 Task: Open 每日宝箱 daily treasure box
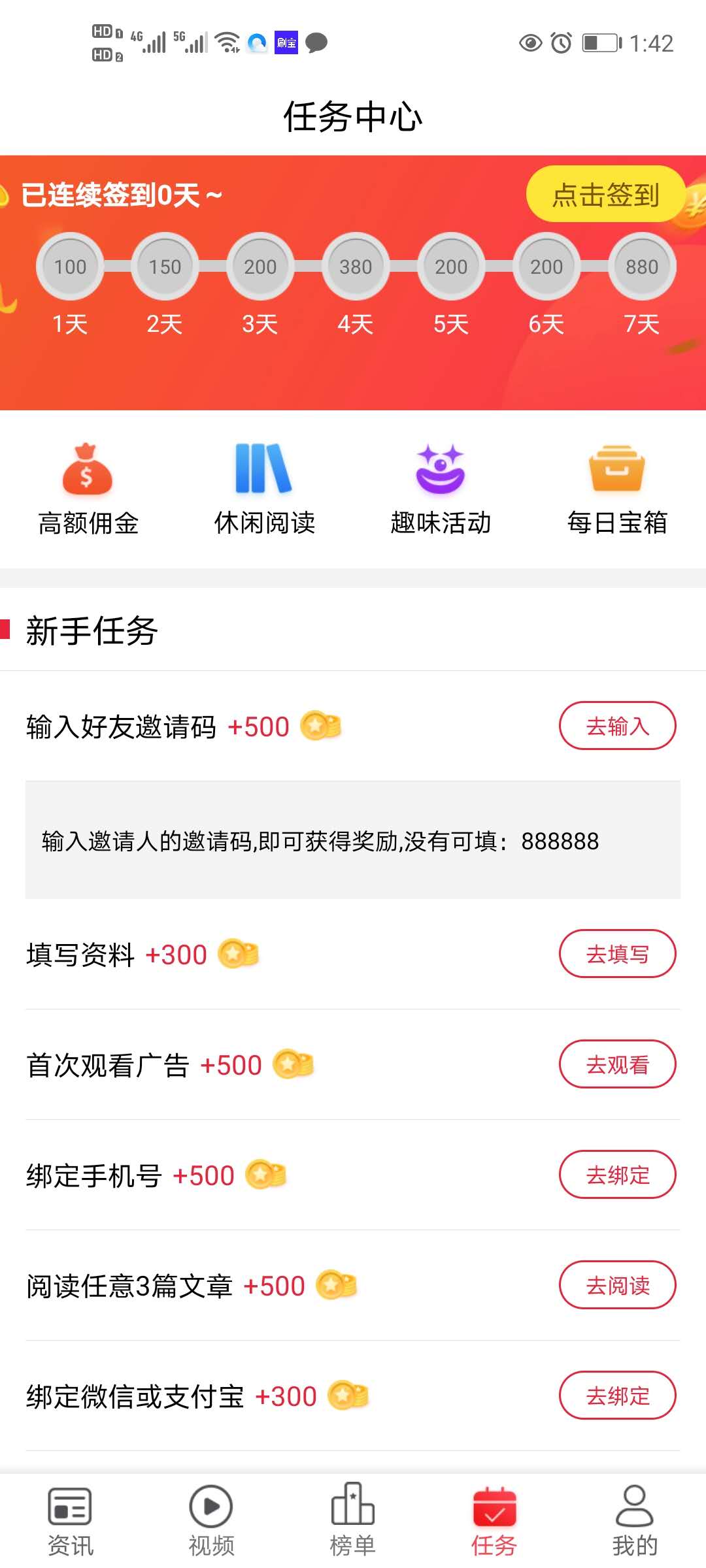tap(617, 490)
